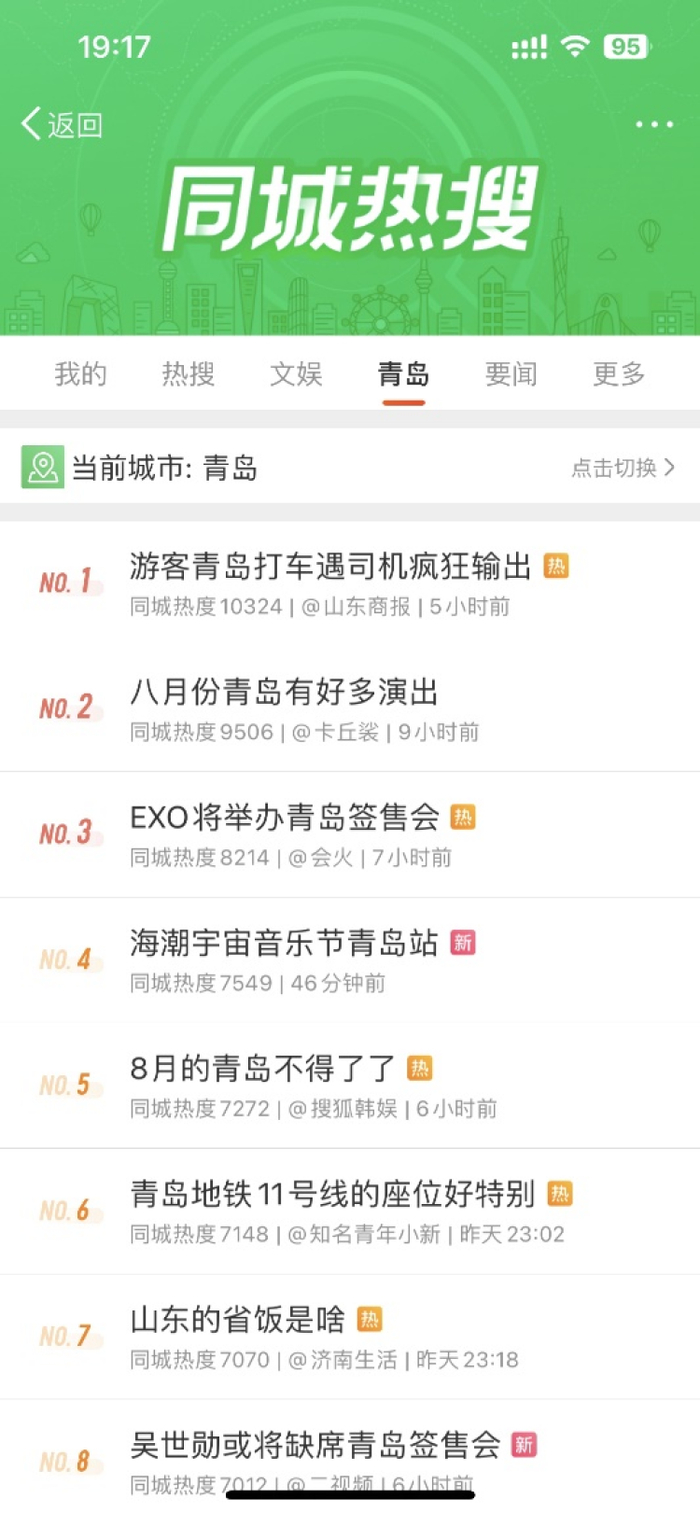View 山东的省饭是啥 topic
The width and height of the screenshot is (700, 1514).
[238, 1320]
